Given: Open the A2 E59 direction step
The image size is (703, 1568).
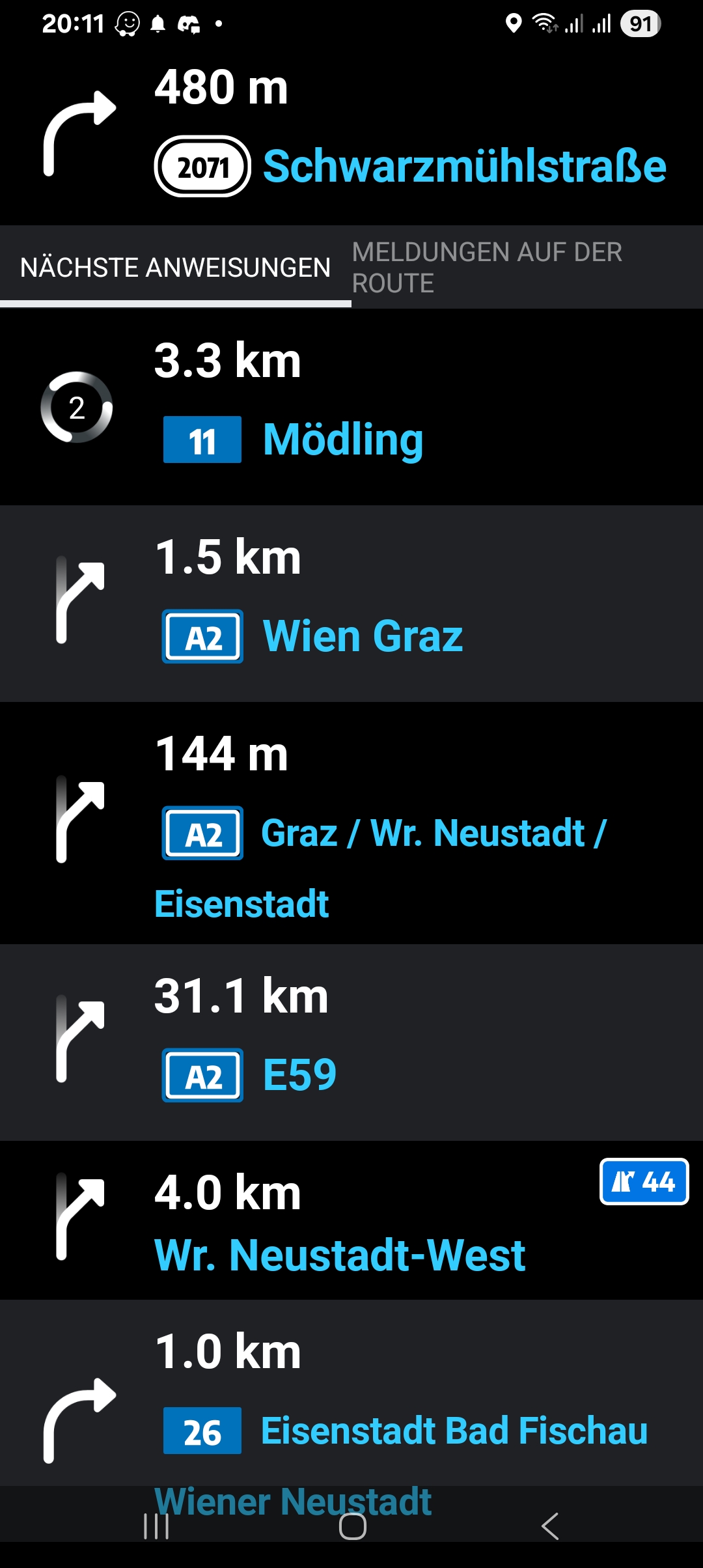Looking at the screenshot, I should coord(351,1042).
